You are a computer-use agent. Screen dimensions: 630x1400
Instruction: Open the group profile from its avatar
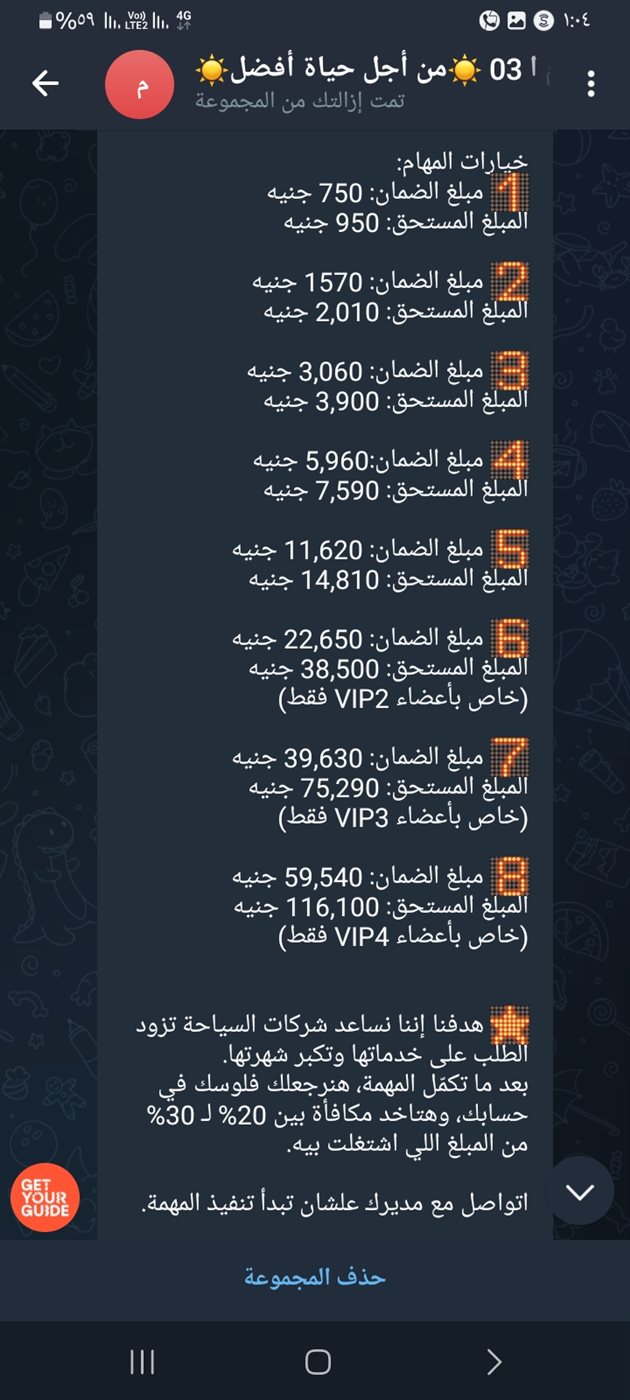(x=141, y=84)
